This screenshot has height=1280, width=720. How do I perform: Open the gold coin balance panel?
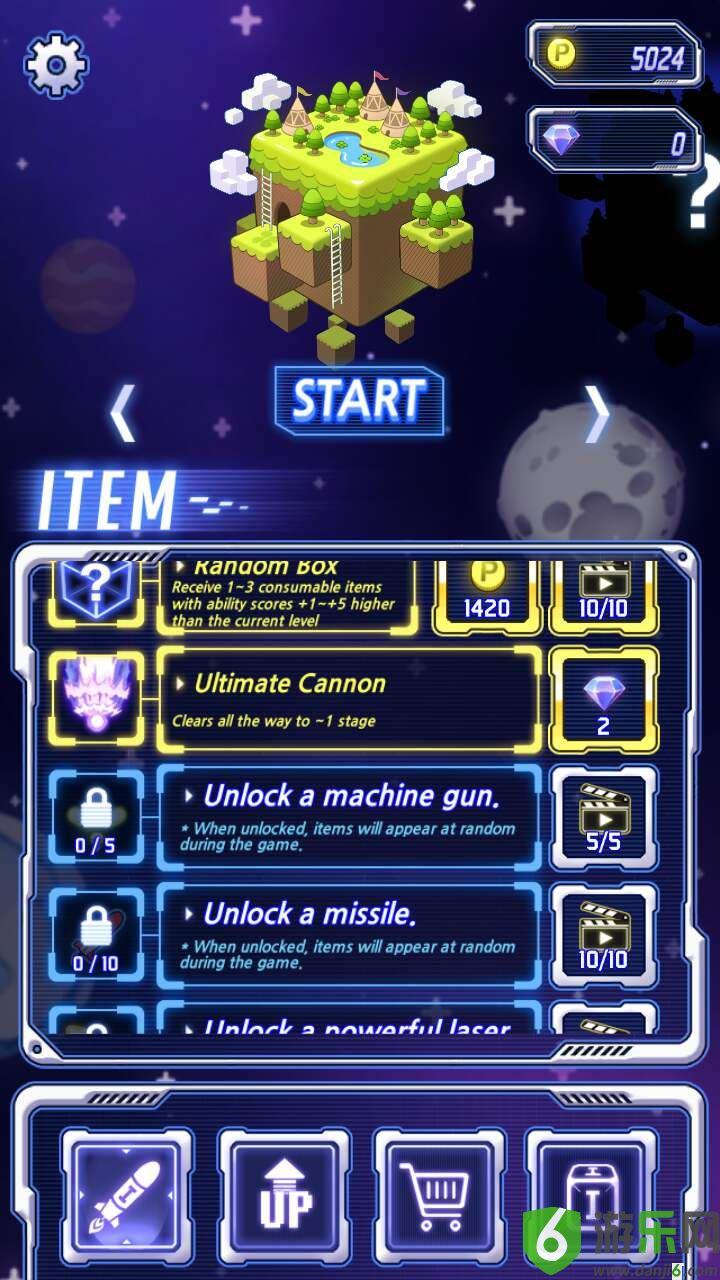click(x=614, y=56)
